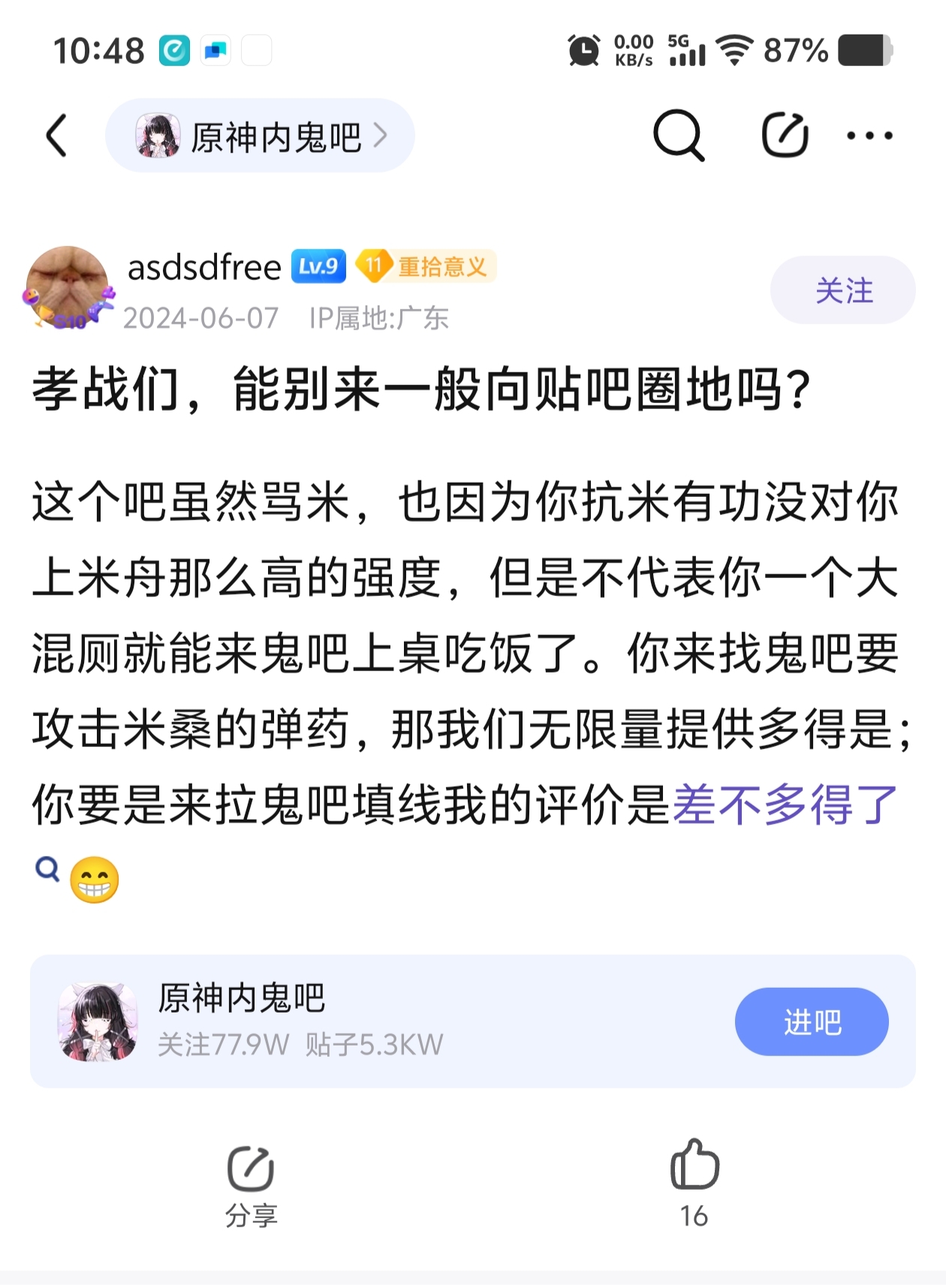
Task: Open the 差不多得了 search link
Action: point(785,805)
